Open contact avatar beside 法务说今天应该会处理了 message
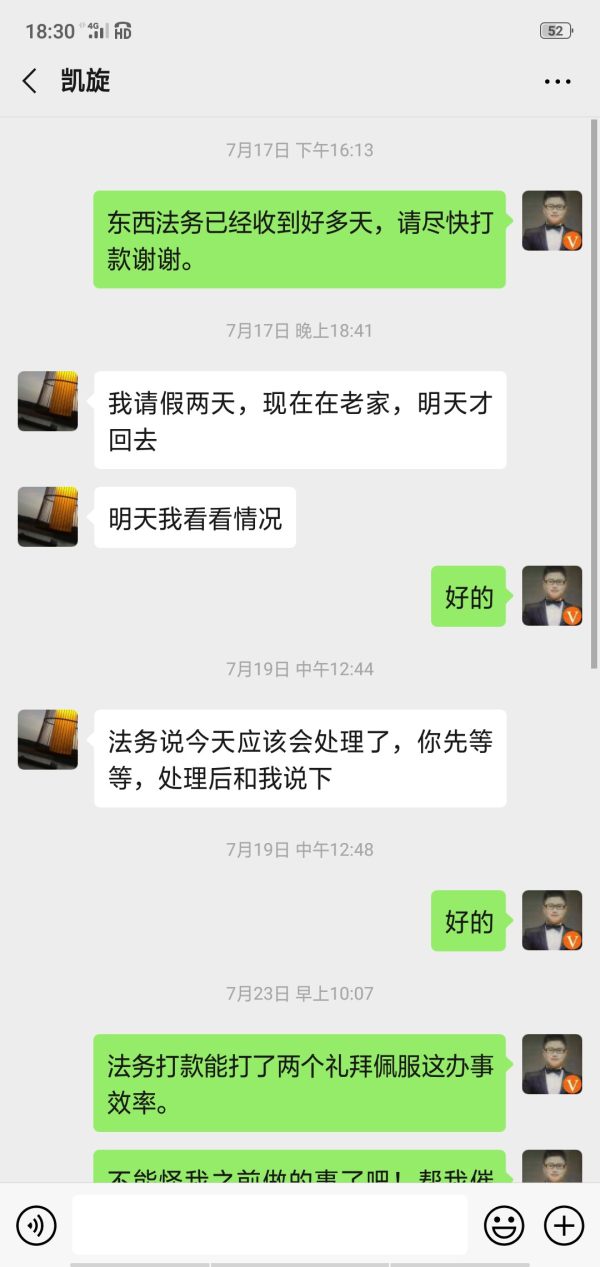The width and height of the screenshot is (600, 1267). tap(48, 740)
